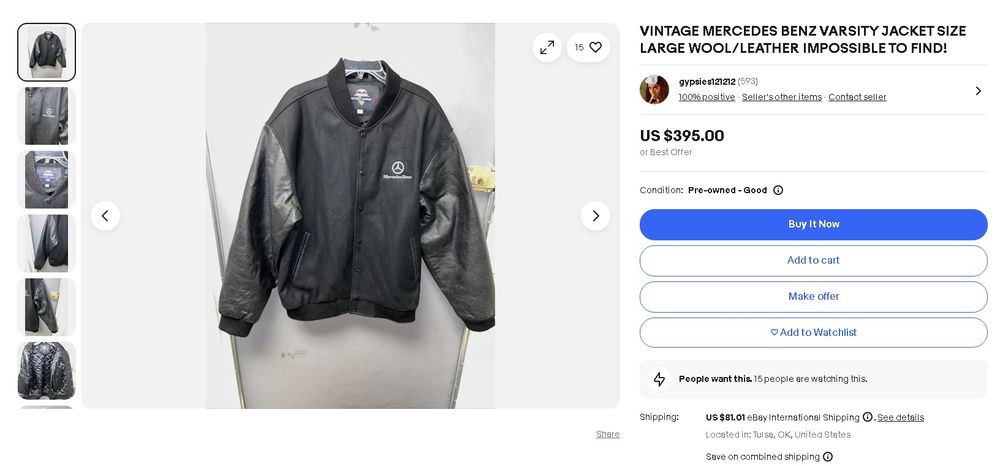1000x466 pixels.
Task: Open Seller's other items
Action: click(x=781, y=97)
